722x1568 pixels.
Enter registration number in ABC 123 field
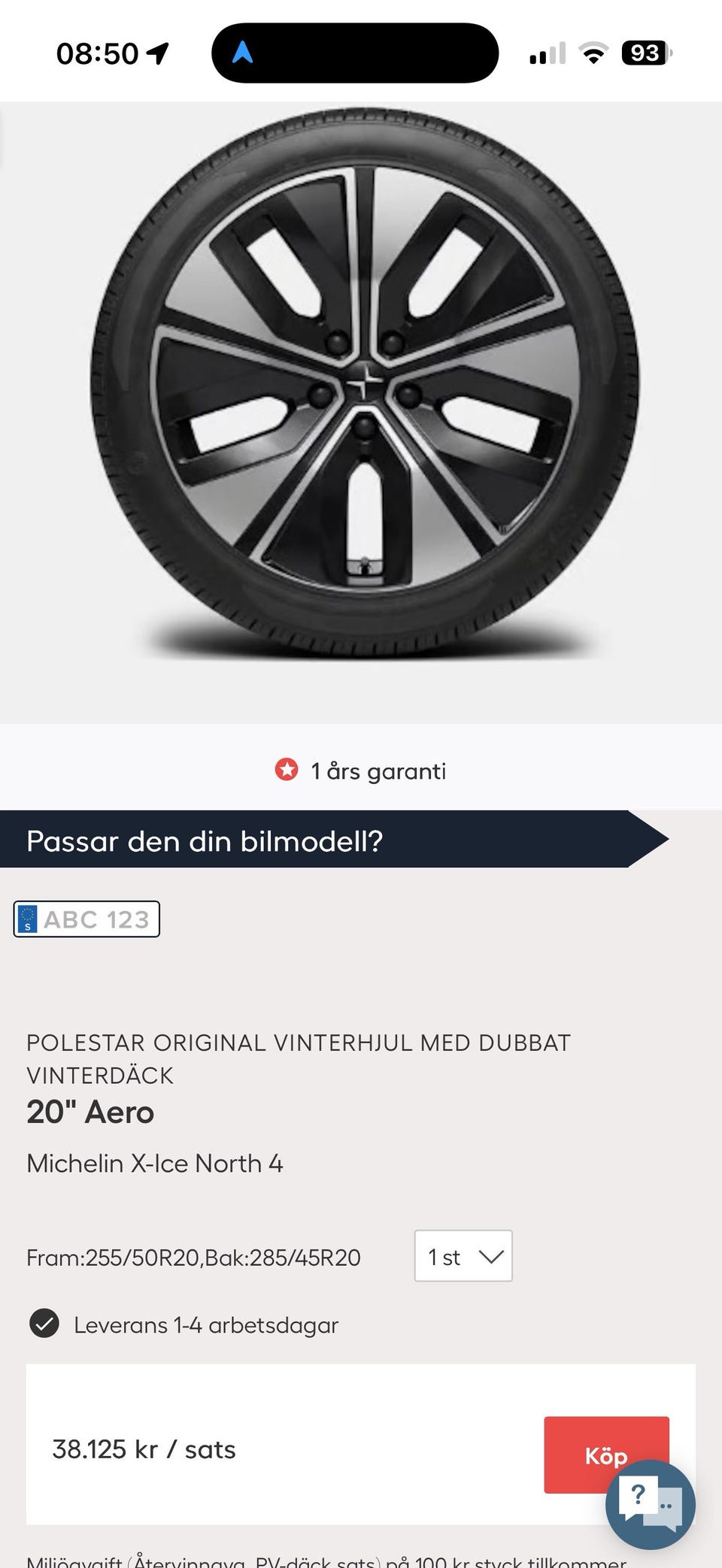[96, 919]
